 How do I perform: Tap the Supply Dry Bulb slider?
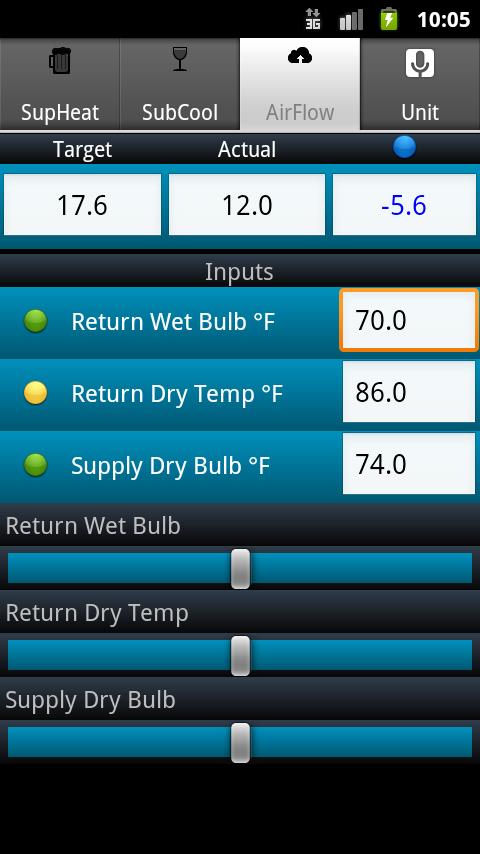240,742
